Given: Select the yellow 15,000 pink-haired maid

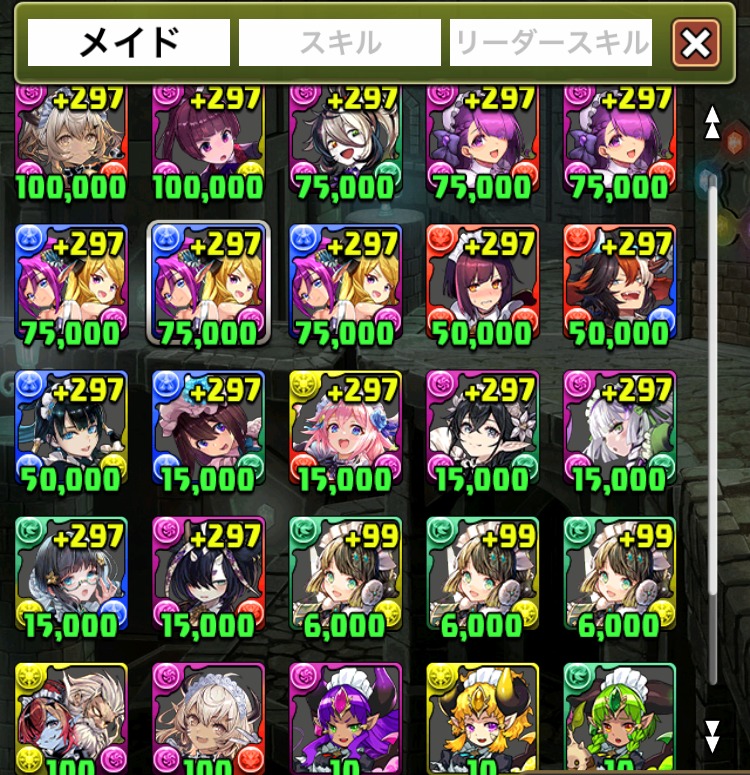Looking at the screenshot, I should pyautogui.click(x=345, y=430).
